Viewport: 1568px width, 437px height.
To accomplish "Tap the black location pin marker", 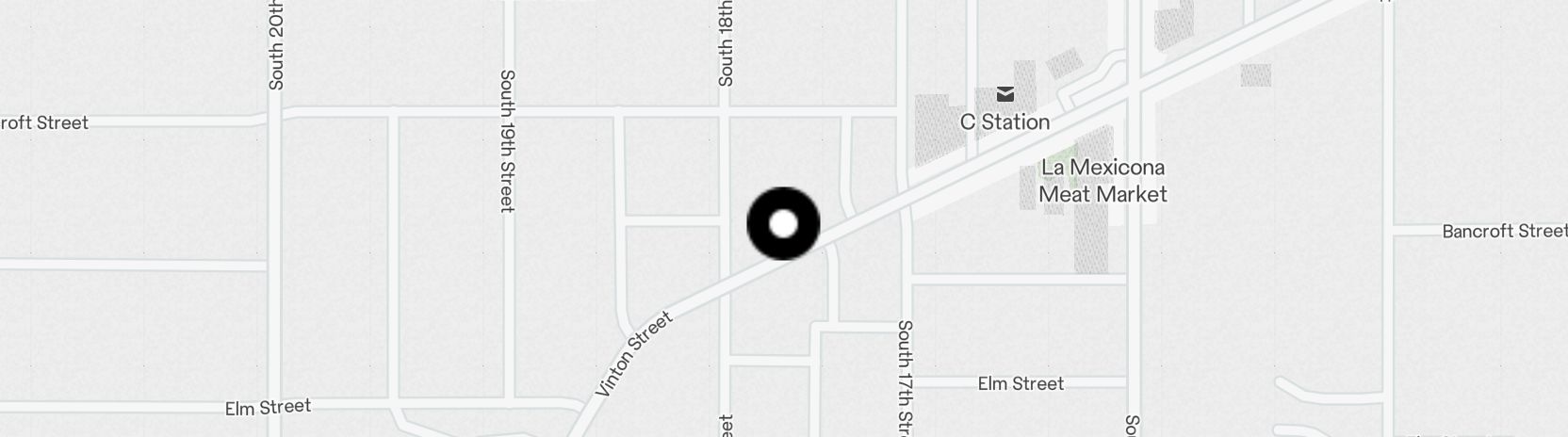I will (783, 224).
